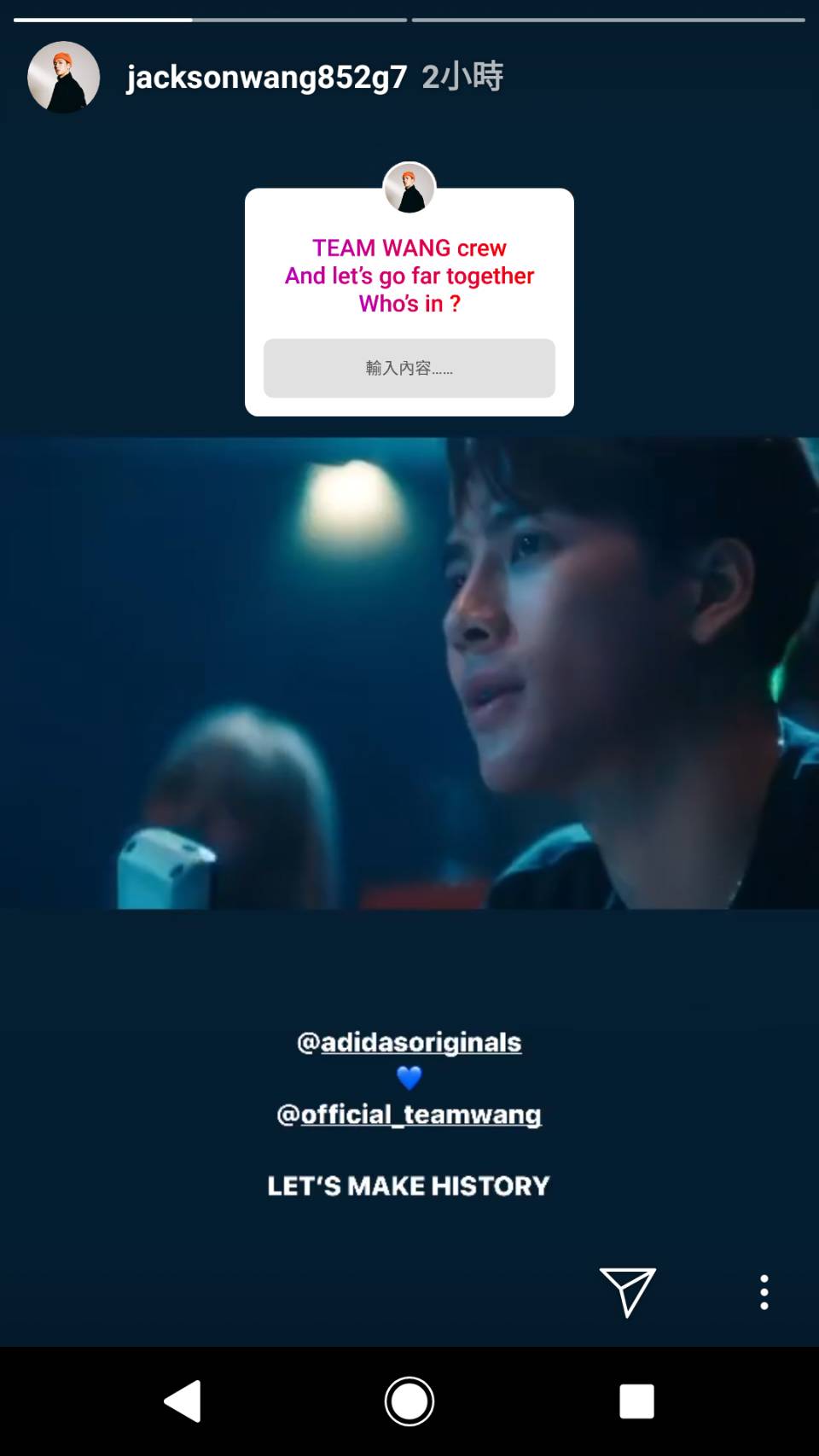Open the three-dot overflow menu
This screenshot has width=819, height=1456.
pyautogui.click(x=764, y=1292)
